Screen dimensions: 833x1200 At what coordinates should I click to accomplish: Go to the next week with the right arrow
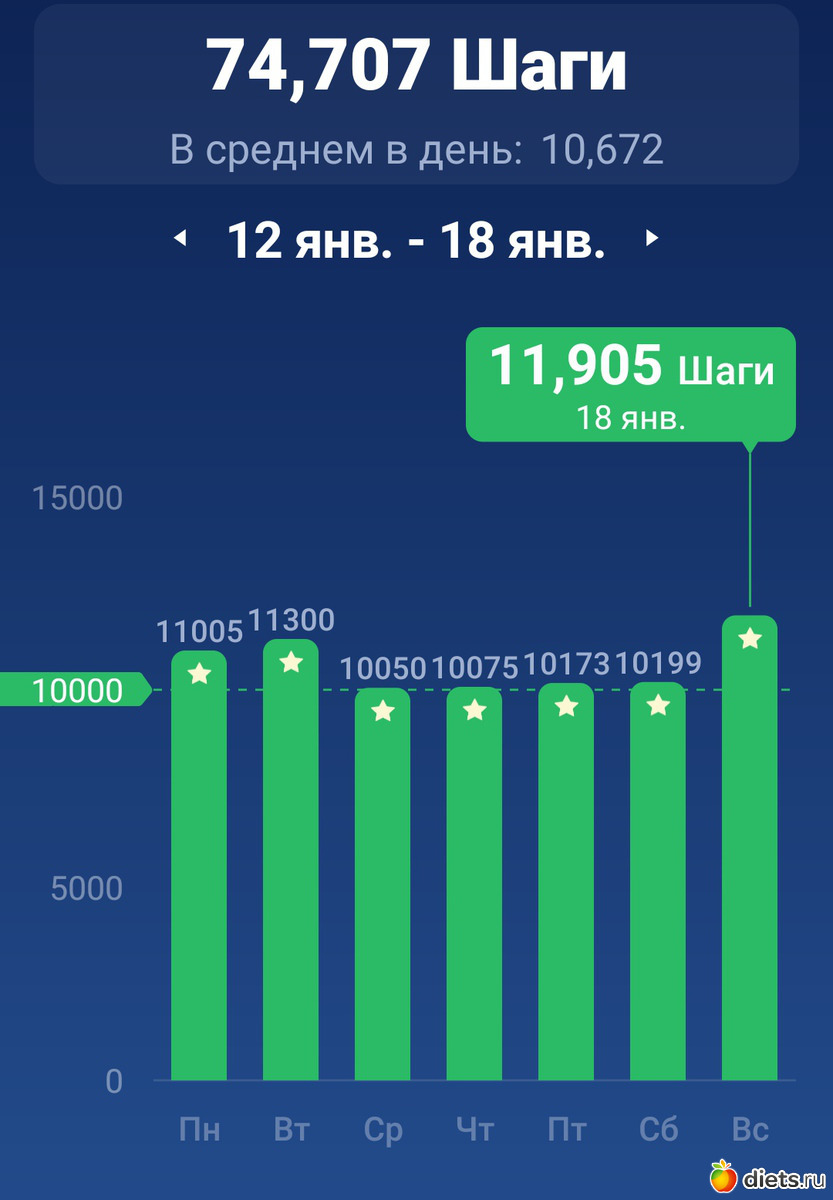point(652,239)
